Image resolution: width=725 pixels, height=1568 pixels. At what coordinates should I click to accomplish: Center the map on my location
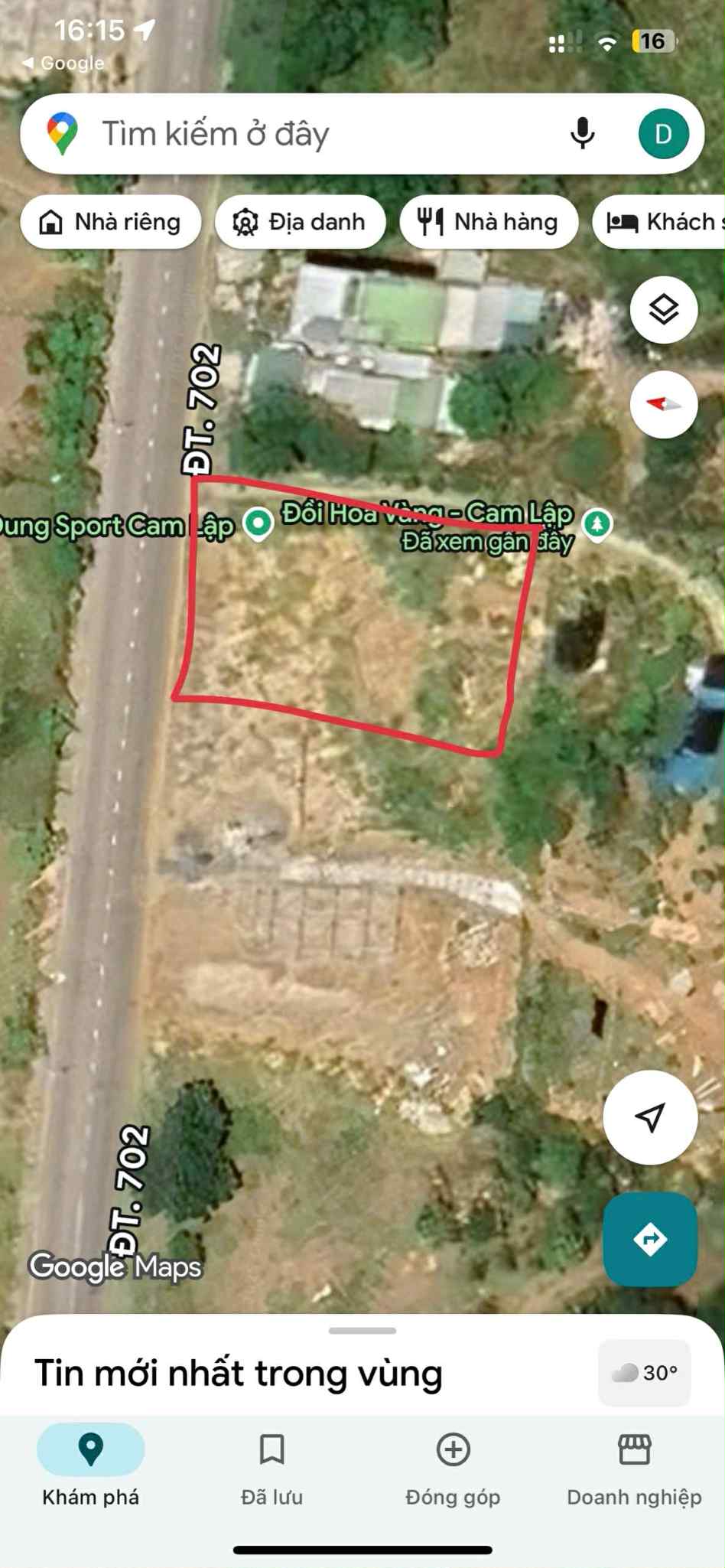pos(650,1117)
